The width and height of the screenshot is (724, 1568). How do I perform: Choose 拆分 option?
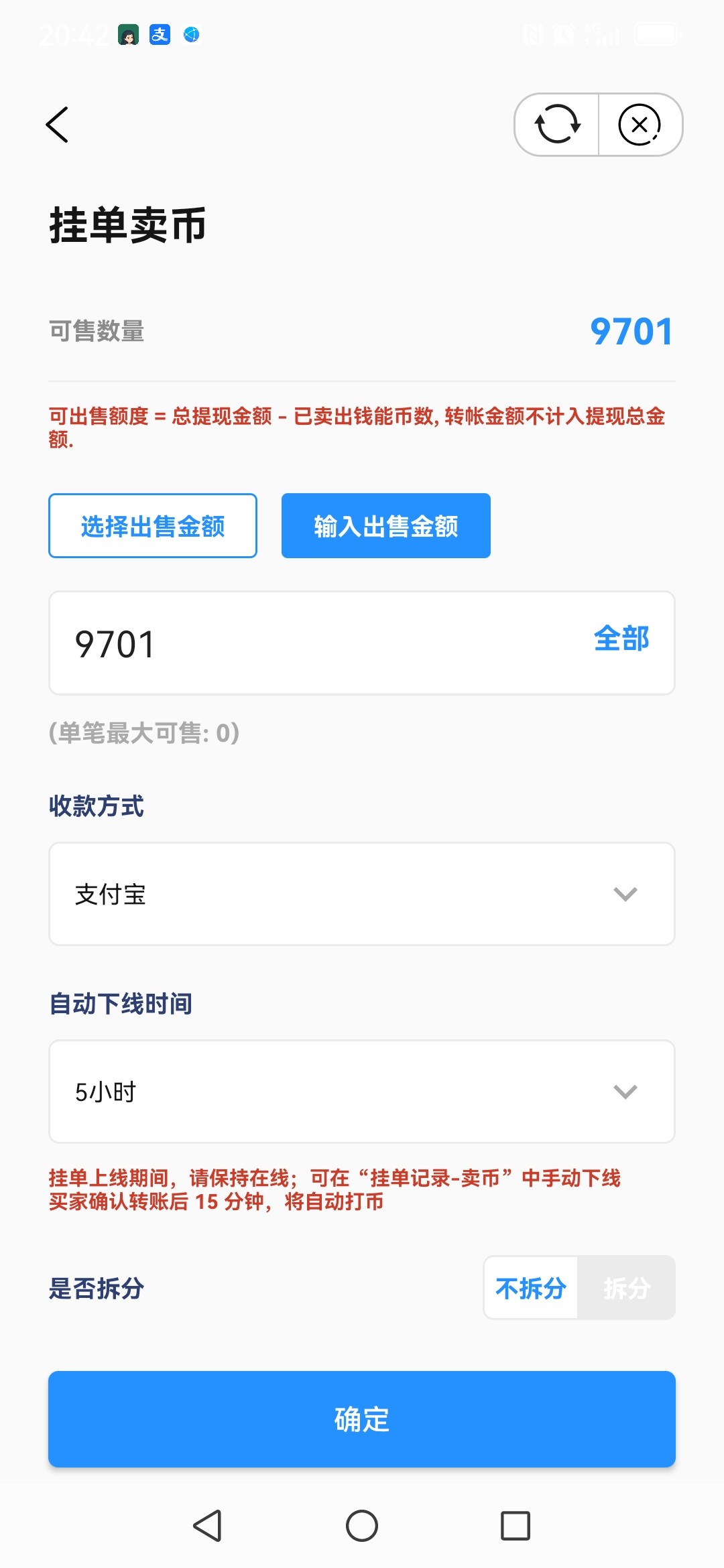627,1288
